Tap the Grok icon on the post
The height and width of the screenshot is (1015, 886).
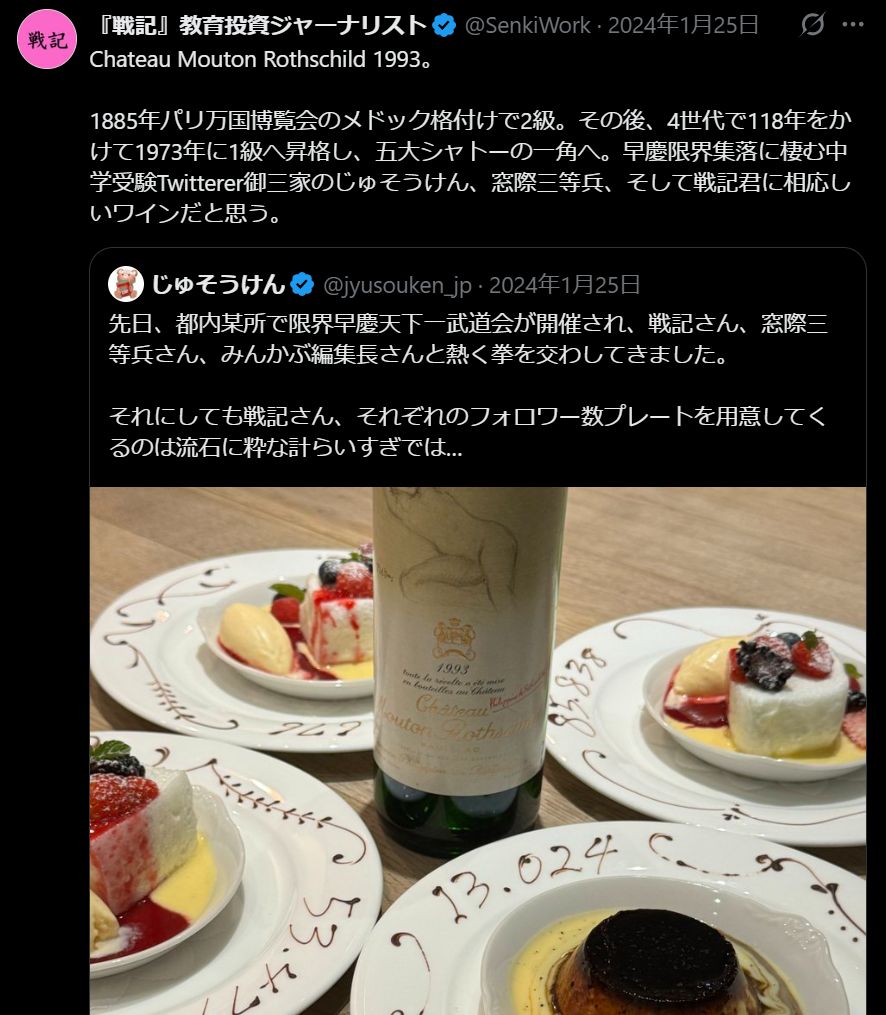coord(813,25)
